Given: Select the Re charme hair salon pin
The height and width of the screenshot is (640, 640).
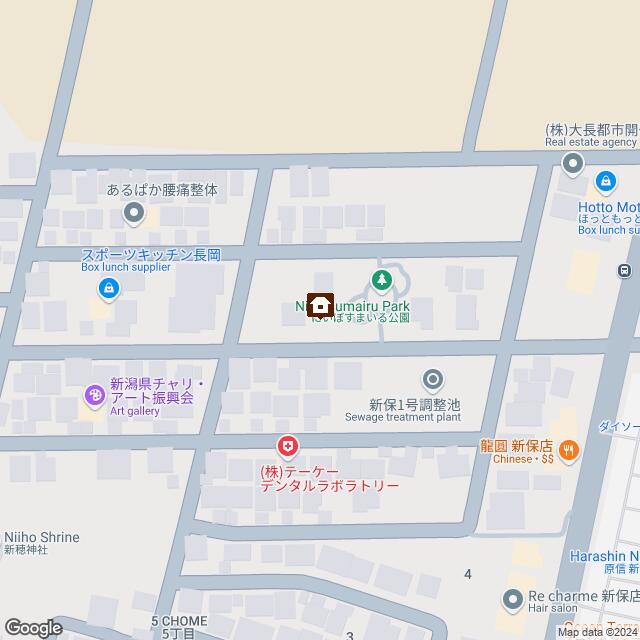Looking at the screenshot, I should point(513,599).
